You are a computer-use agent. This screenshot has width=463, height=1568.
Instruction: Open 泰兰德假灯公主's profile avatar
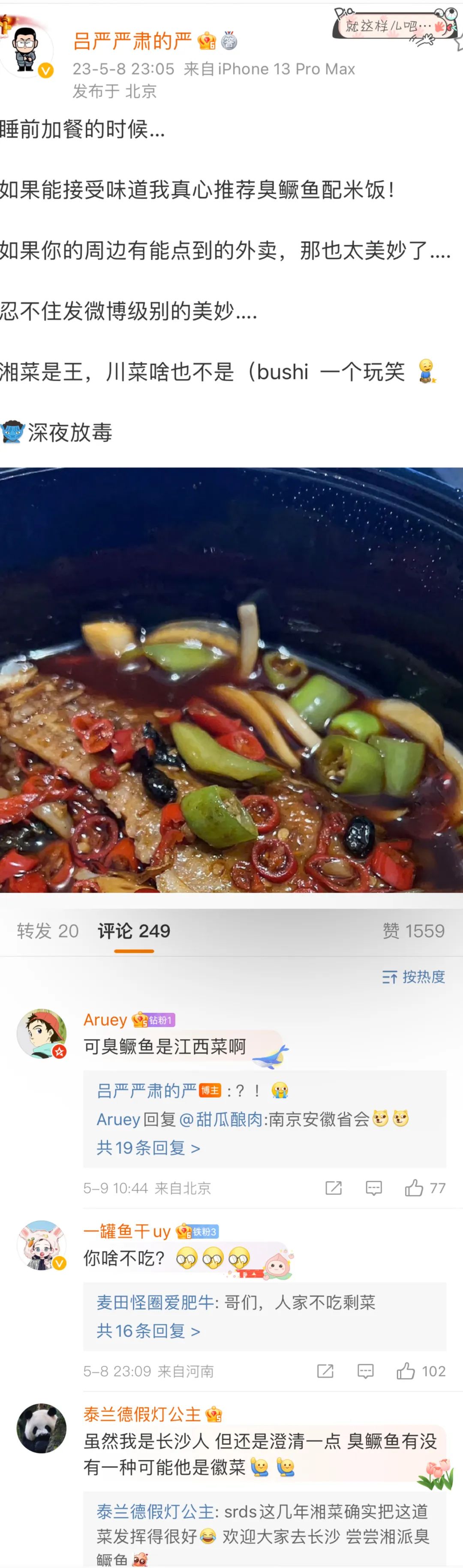tap(42, 1428)
